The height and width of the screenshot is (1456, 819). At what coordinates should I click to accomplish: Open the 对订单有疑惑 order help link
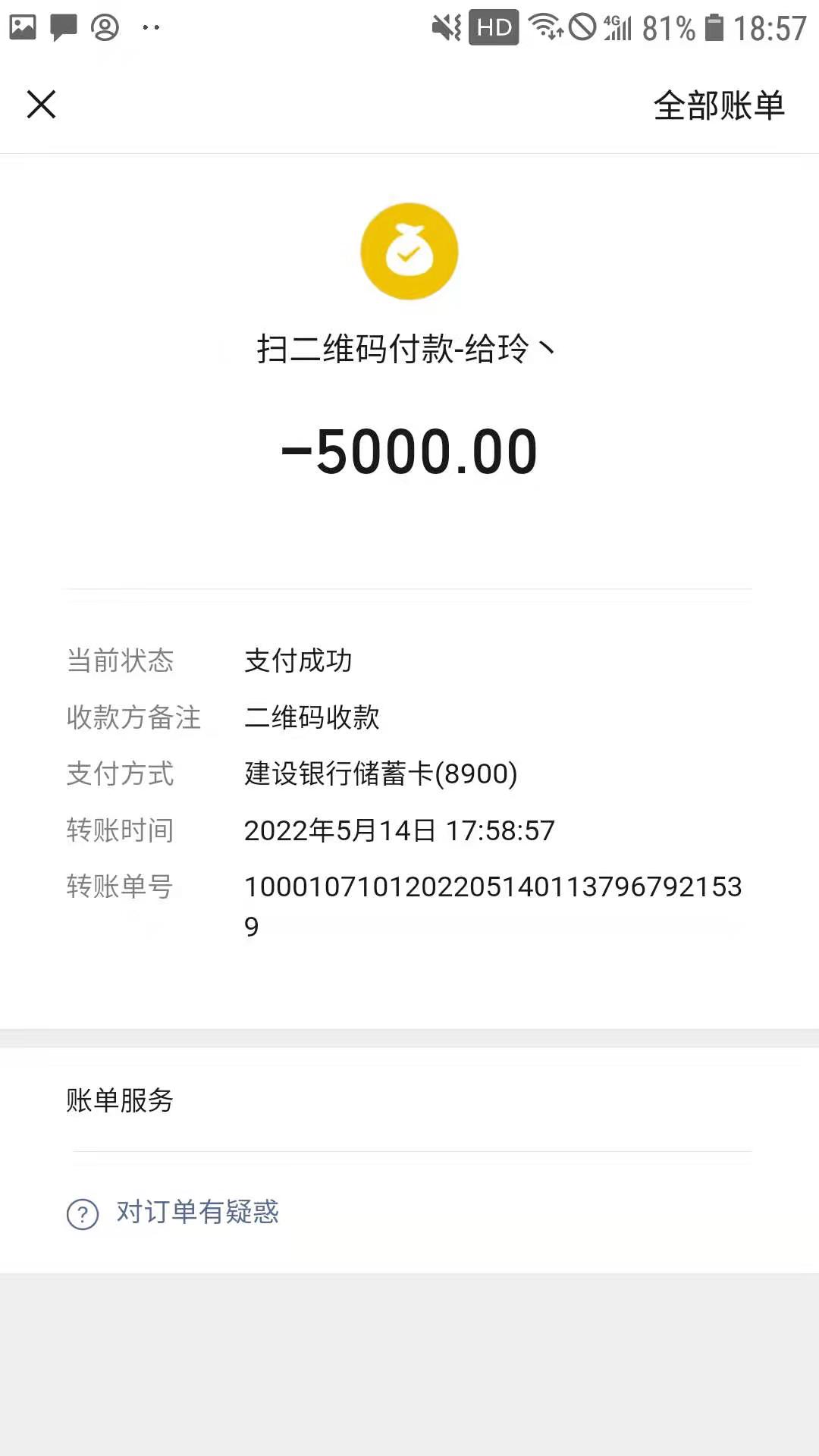(196, 1213)
